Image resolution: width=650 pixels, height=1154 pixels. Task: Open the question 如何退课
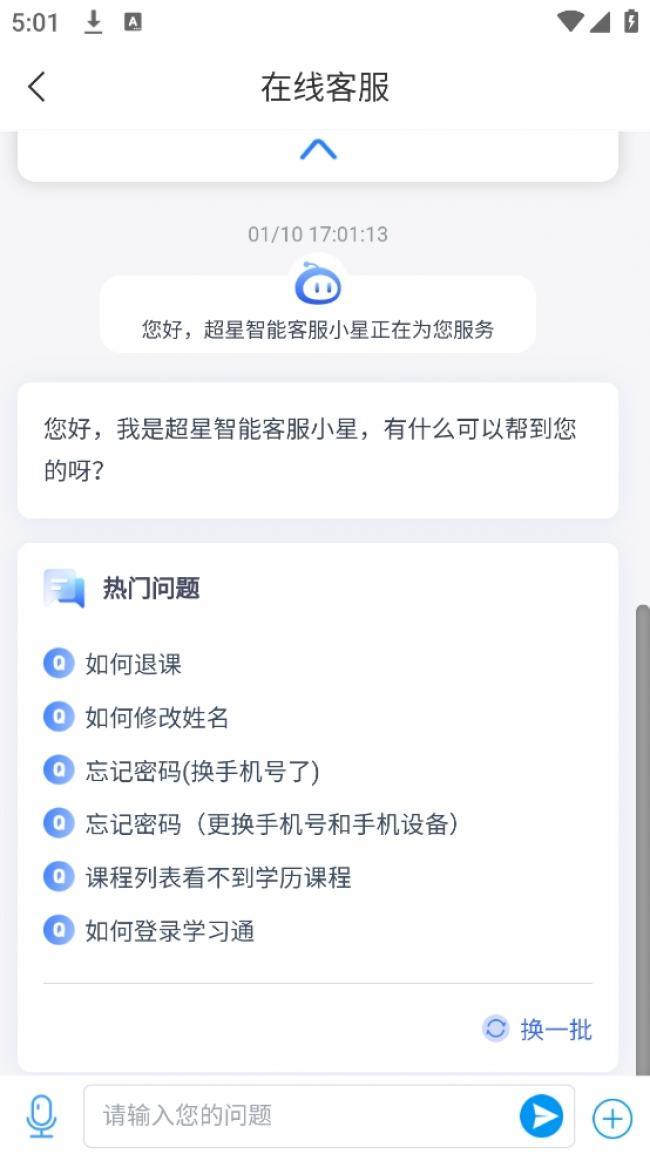click(x=133, y=664)
